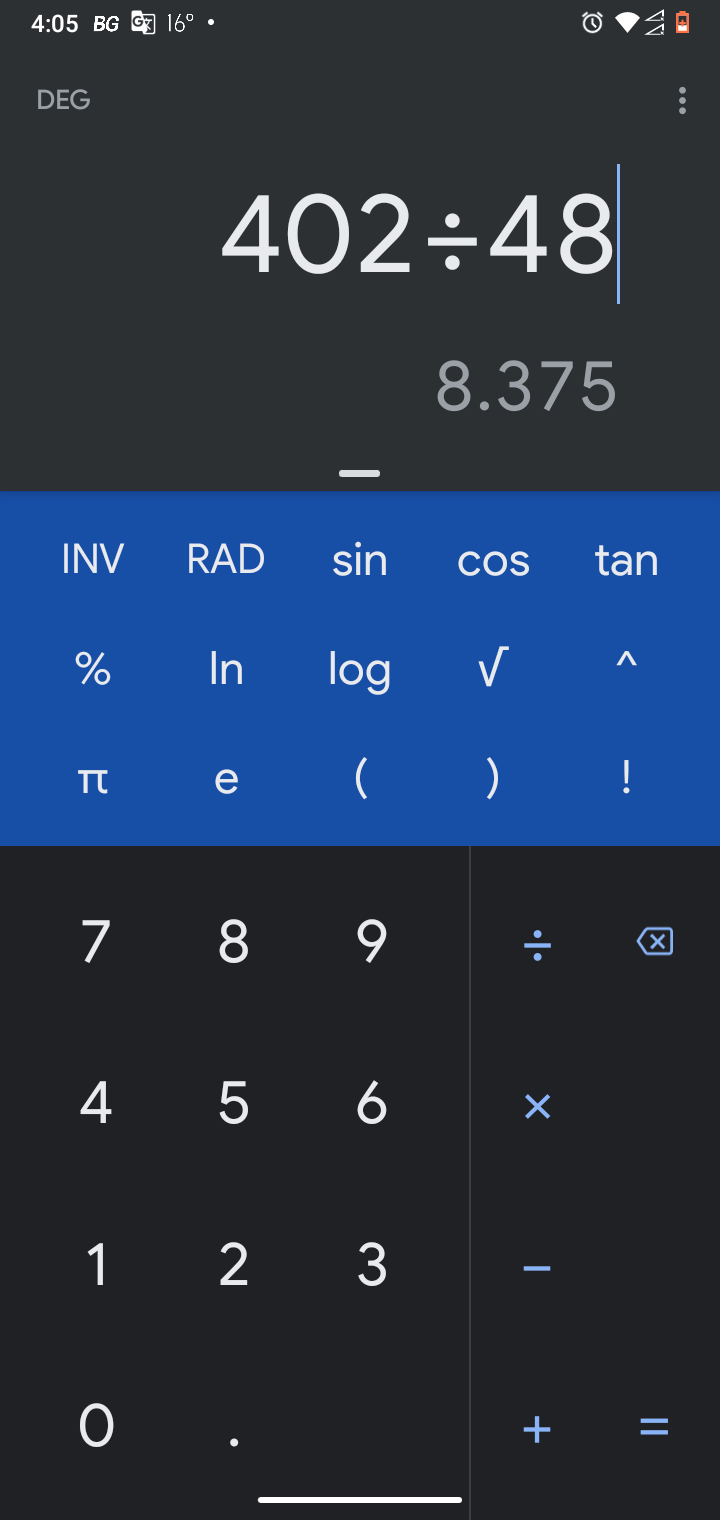720x1520 pixels.
Task: Switch angle mode to RAD
Action: tap(226, 559)
